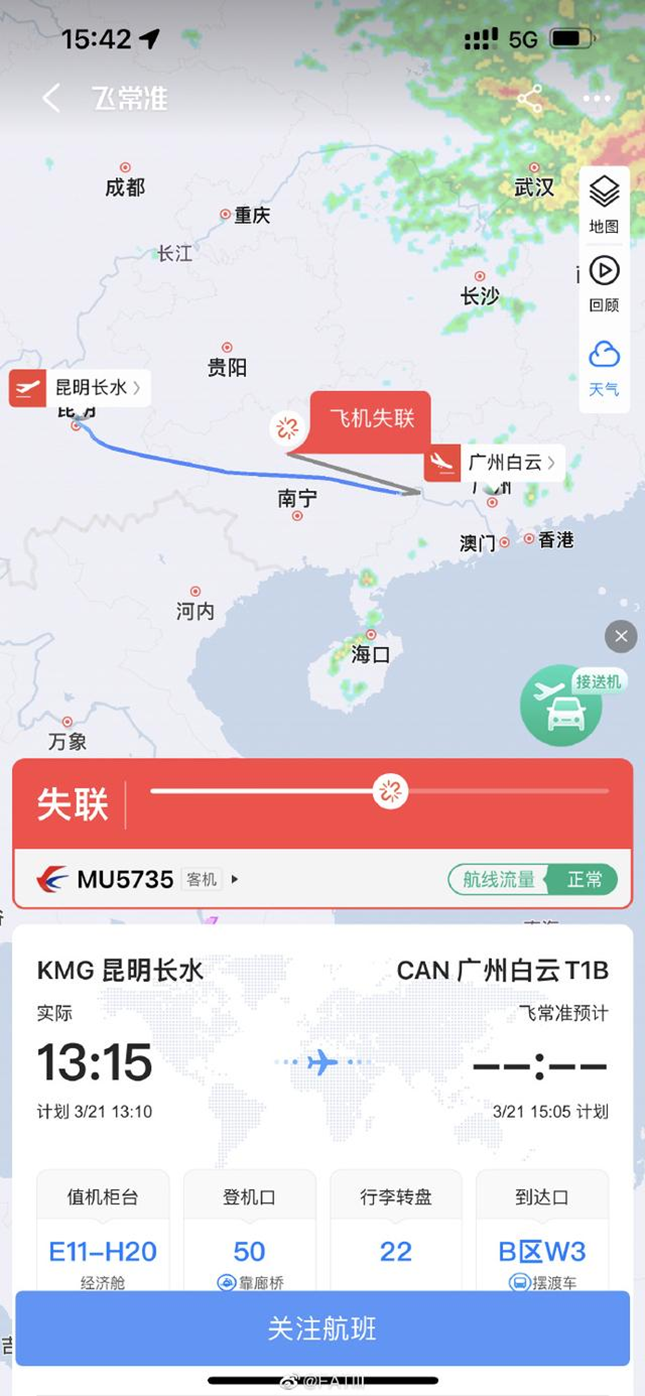The width and height of the screenshot is (645, 1396).
Task: Open 昆明长水 airport label on map
Action: (82, 388)
